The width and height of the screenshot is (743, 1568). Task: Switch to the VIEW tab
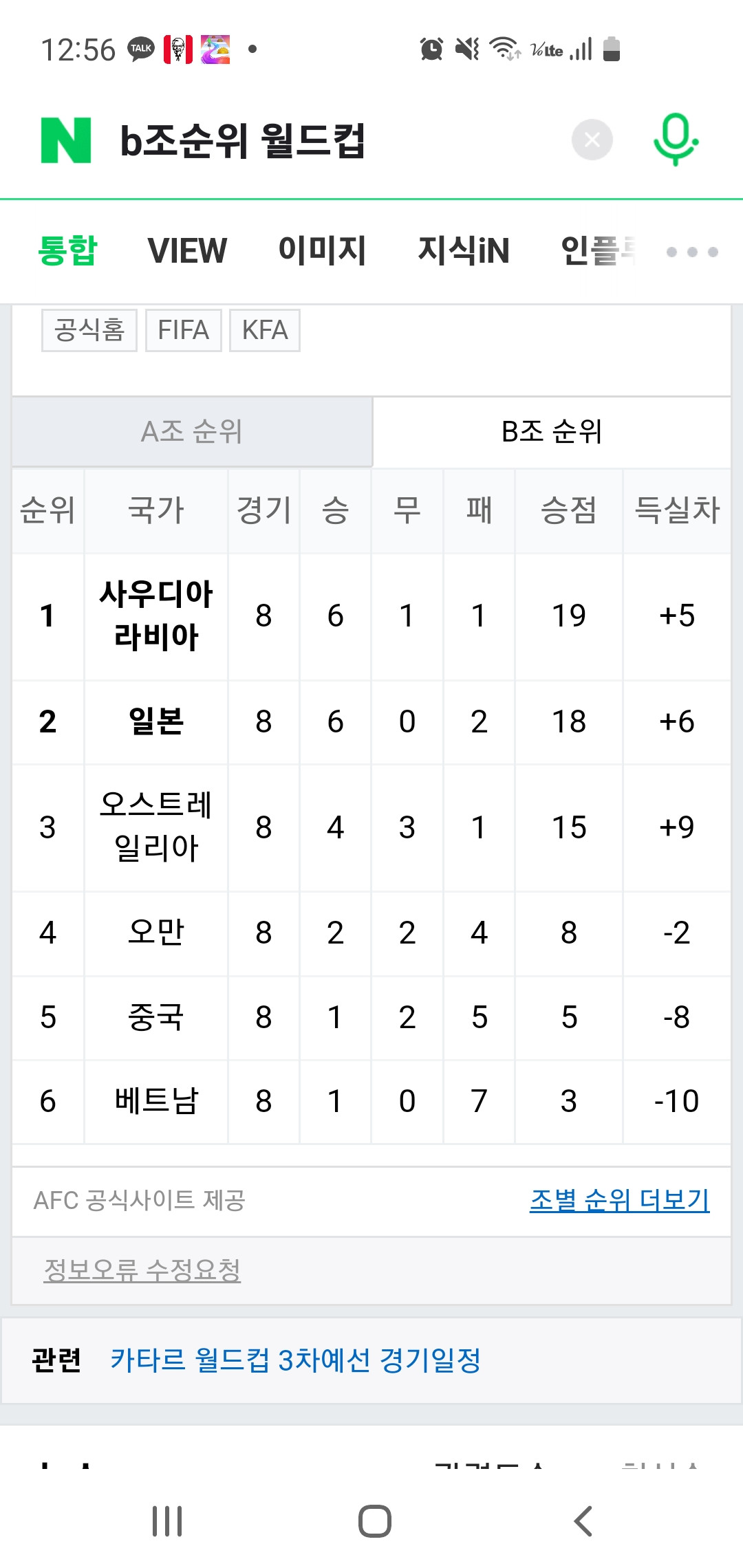pyautogui.click(x=187, y=250)
